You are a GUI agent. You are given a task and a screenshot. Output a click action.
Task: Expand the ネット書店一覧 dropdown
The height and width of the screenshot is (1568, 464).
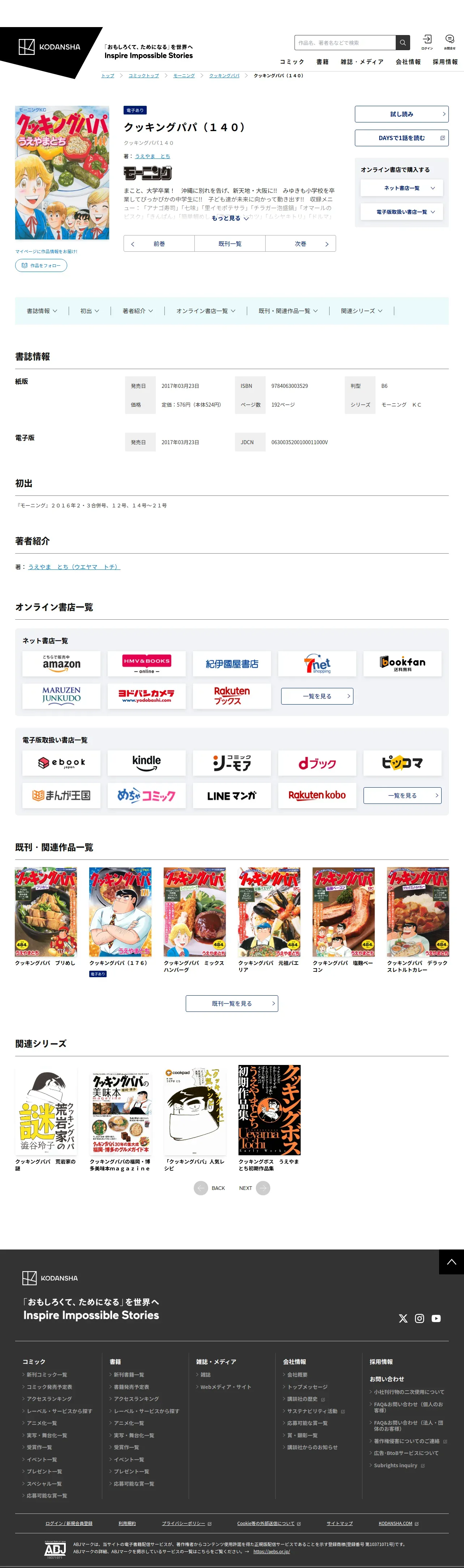[401, 188]
